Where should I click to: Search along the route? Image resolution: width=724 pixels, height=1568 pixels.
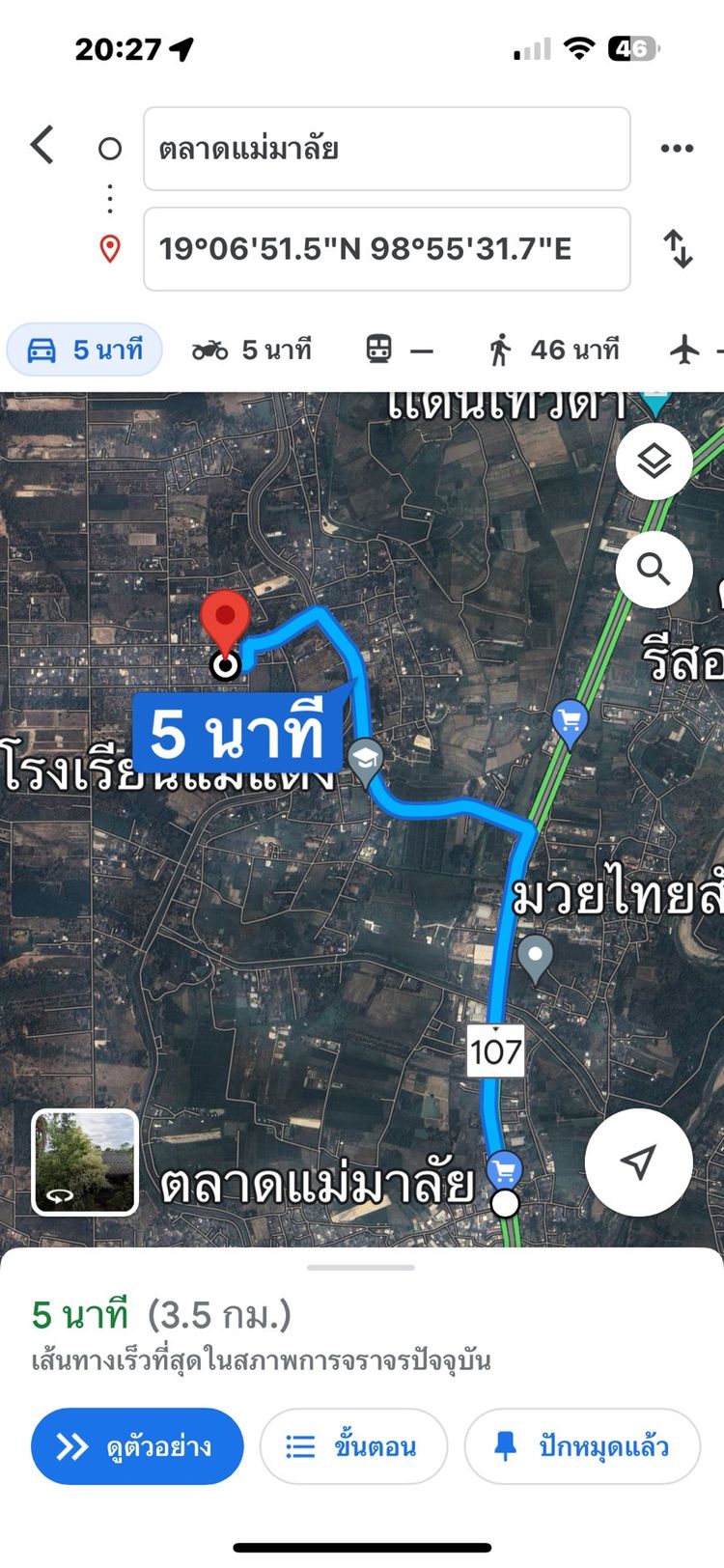point(654,570)
